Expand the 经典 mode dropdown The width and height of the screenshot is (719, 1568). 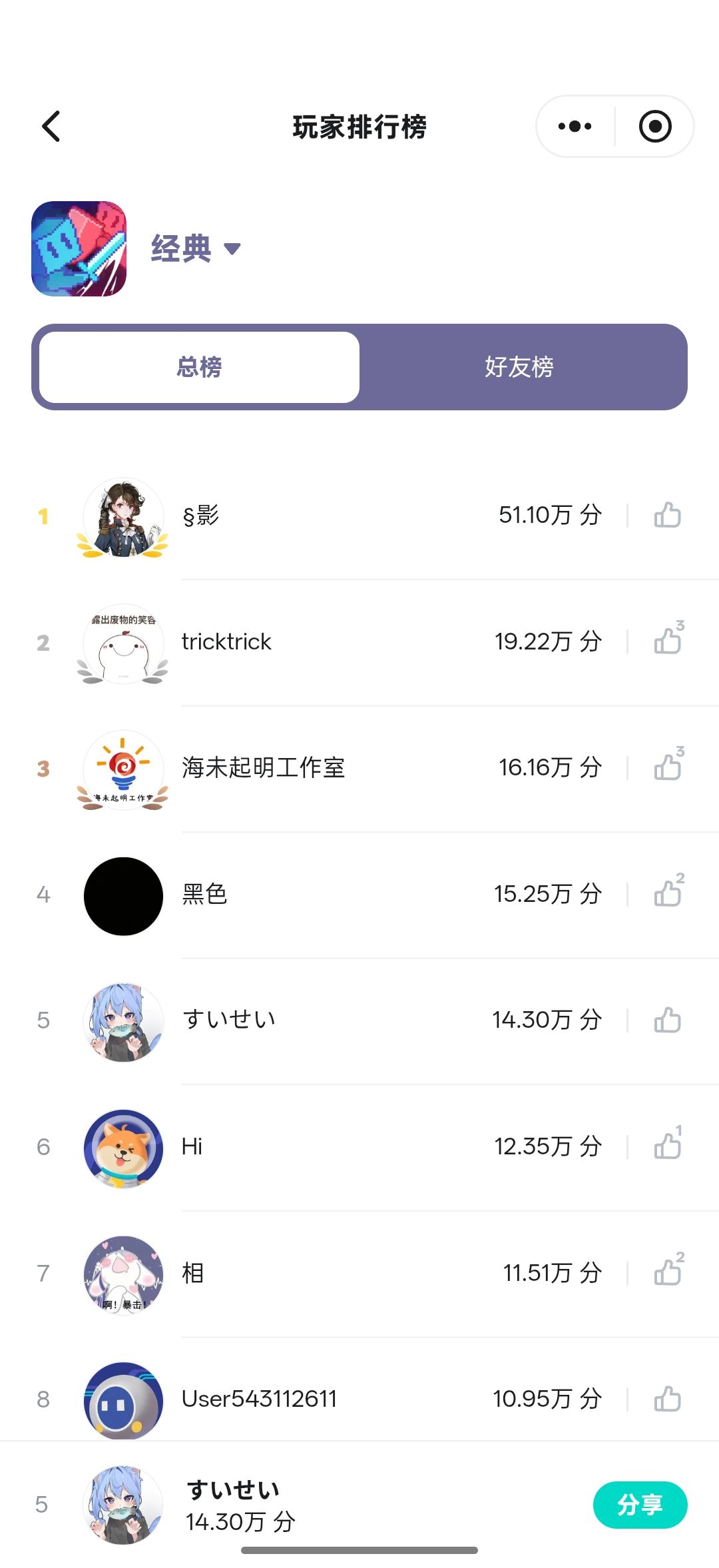(x=196, y=249)
